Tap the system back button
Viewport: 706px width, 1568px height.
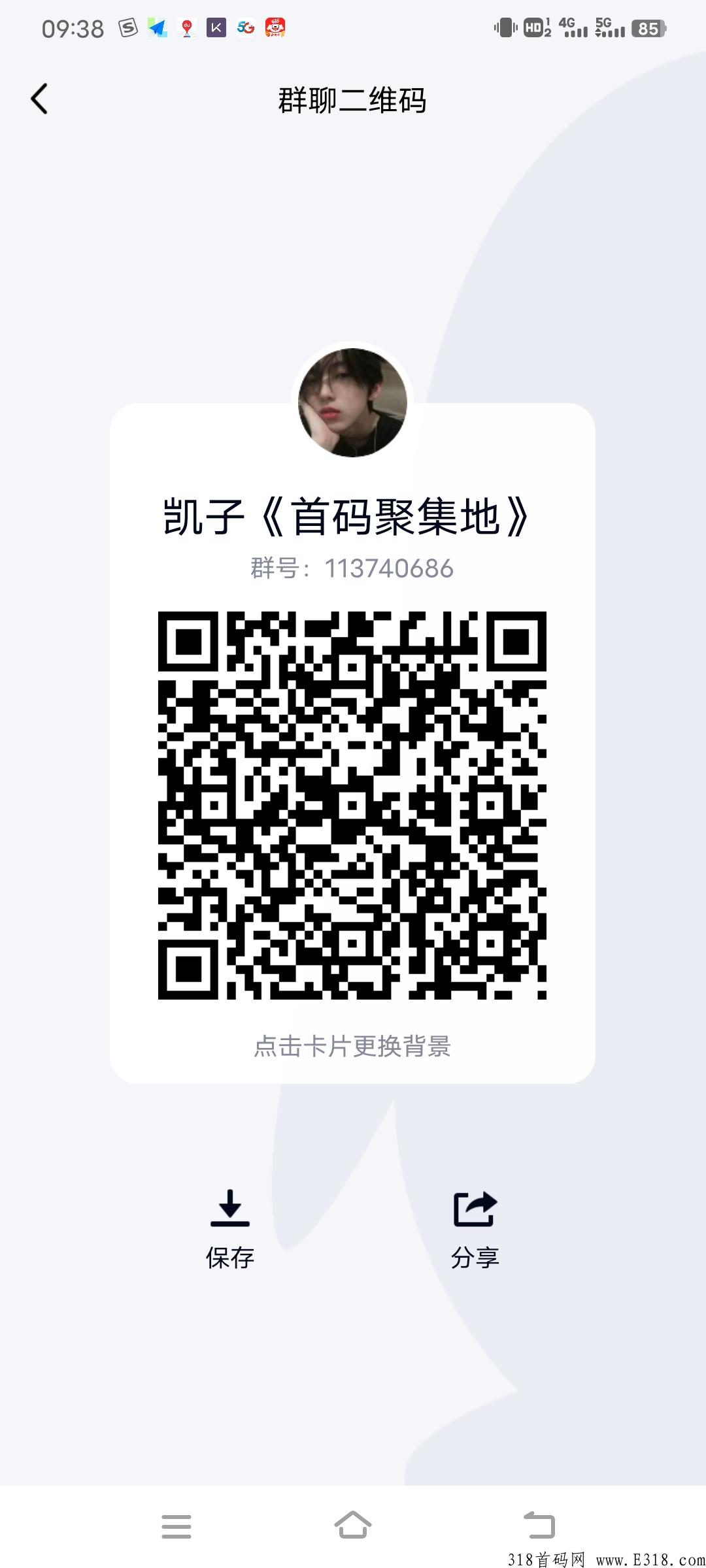tap(539, 1526)
